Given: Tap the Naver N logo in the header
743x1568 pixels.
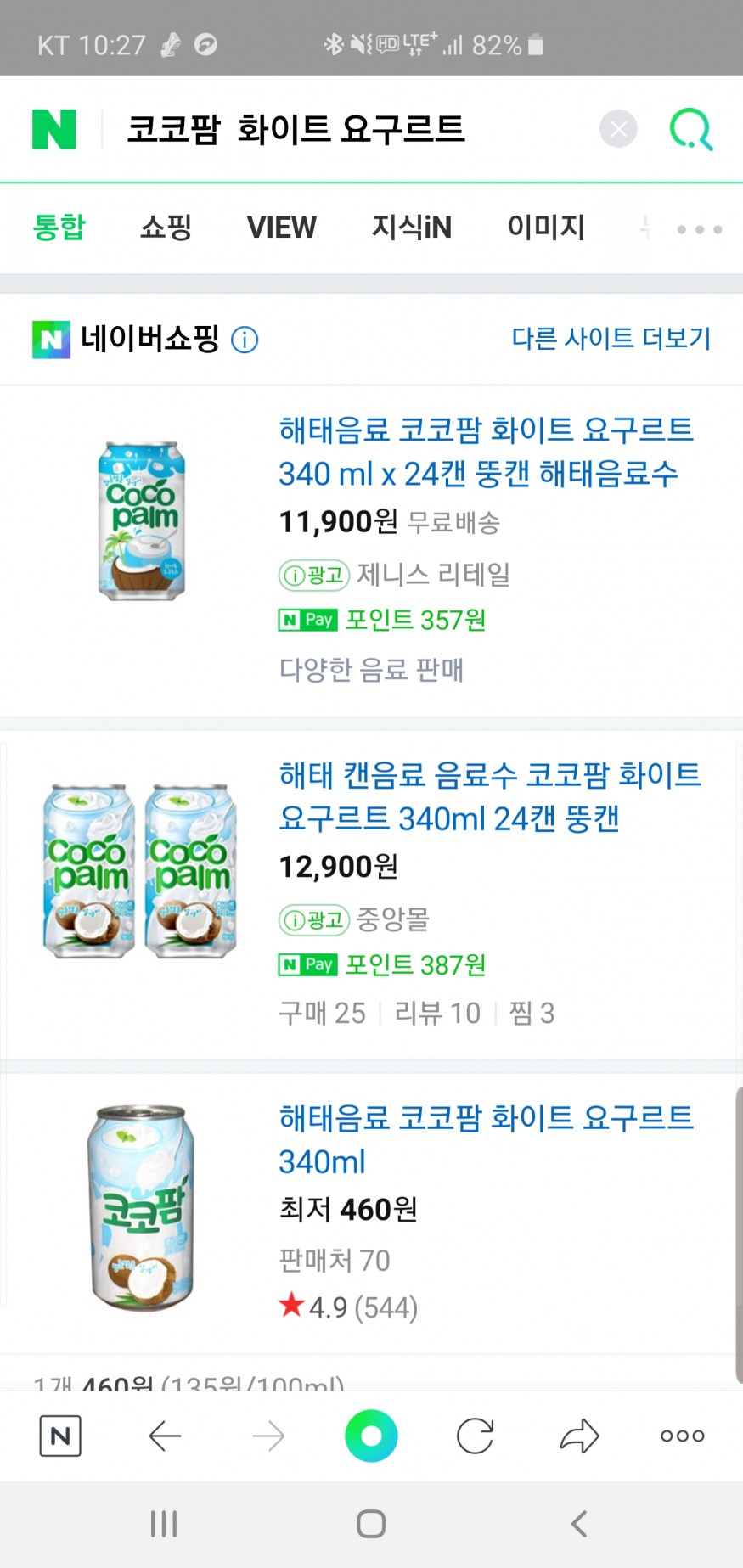Looking at the screenshot, I should (x=54, y=130).
